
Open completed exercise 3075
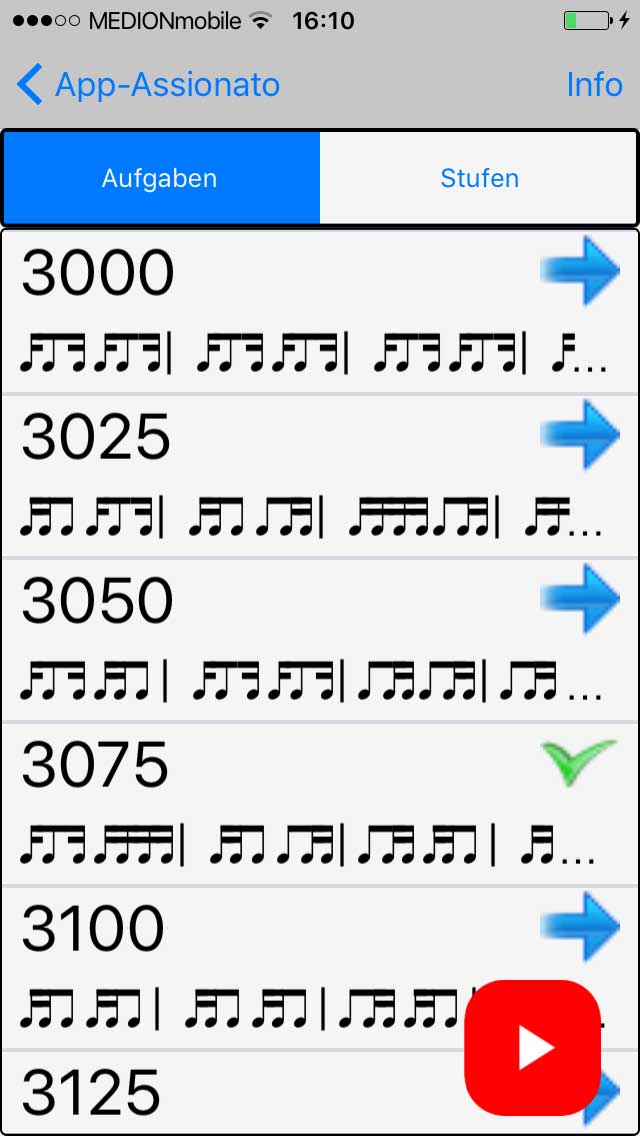point(320,804)
